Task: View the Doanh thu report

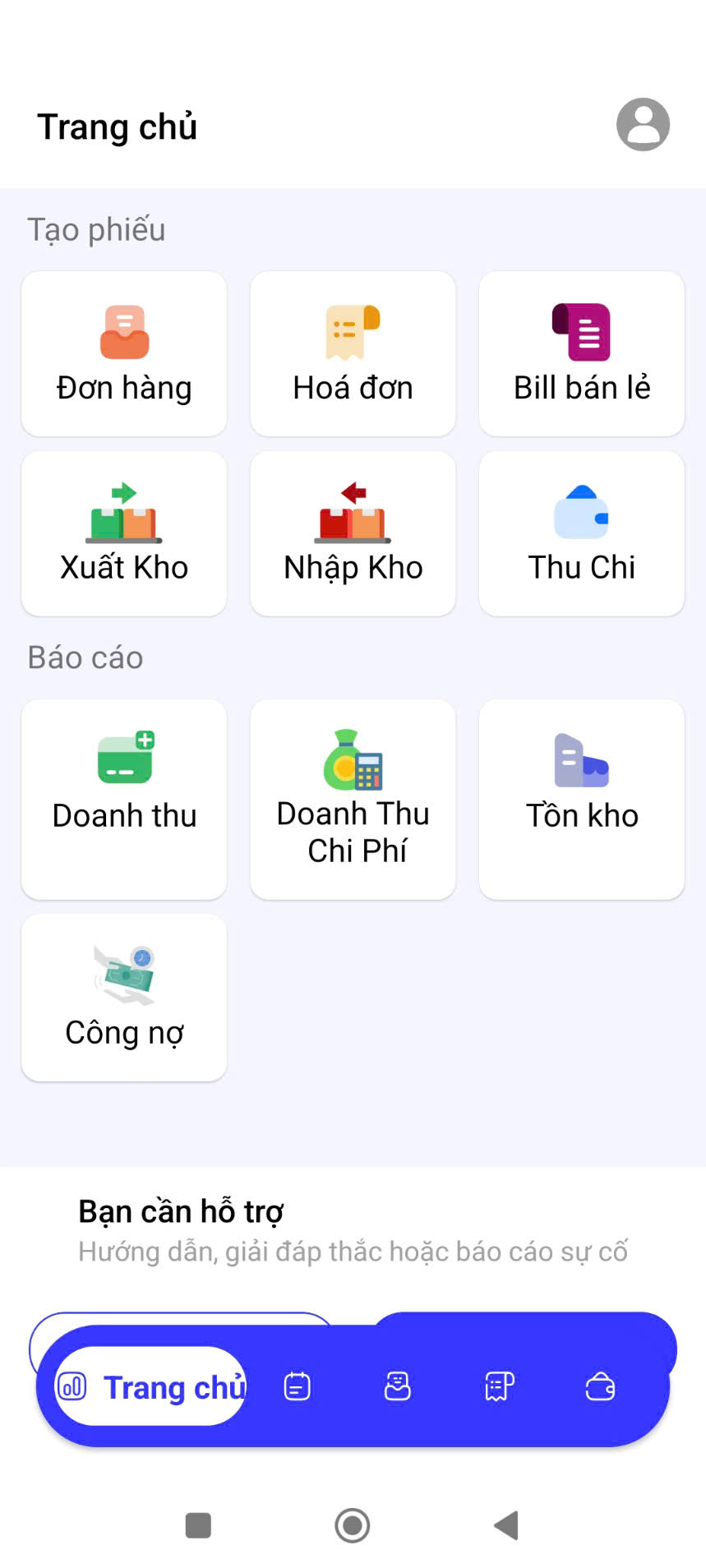Action: [124, 799]
